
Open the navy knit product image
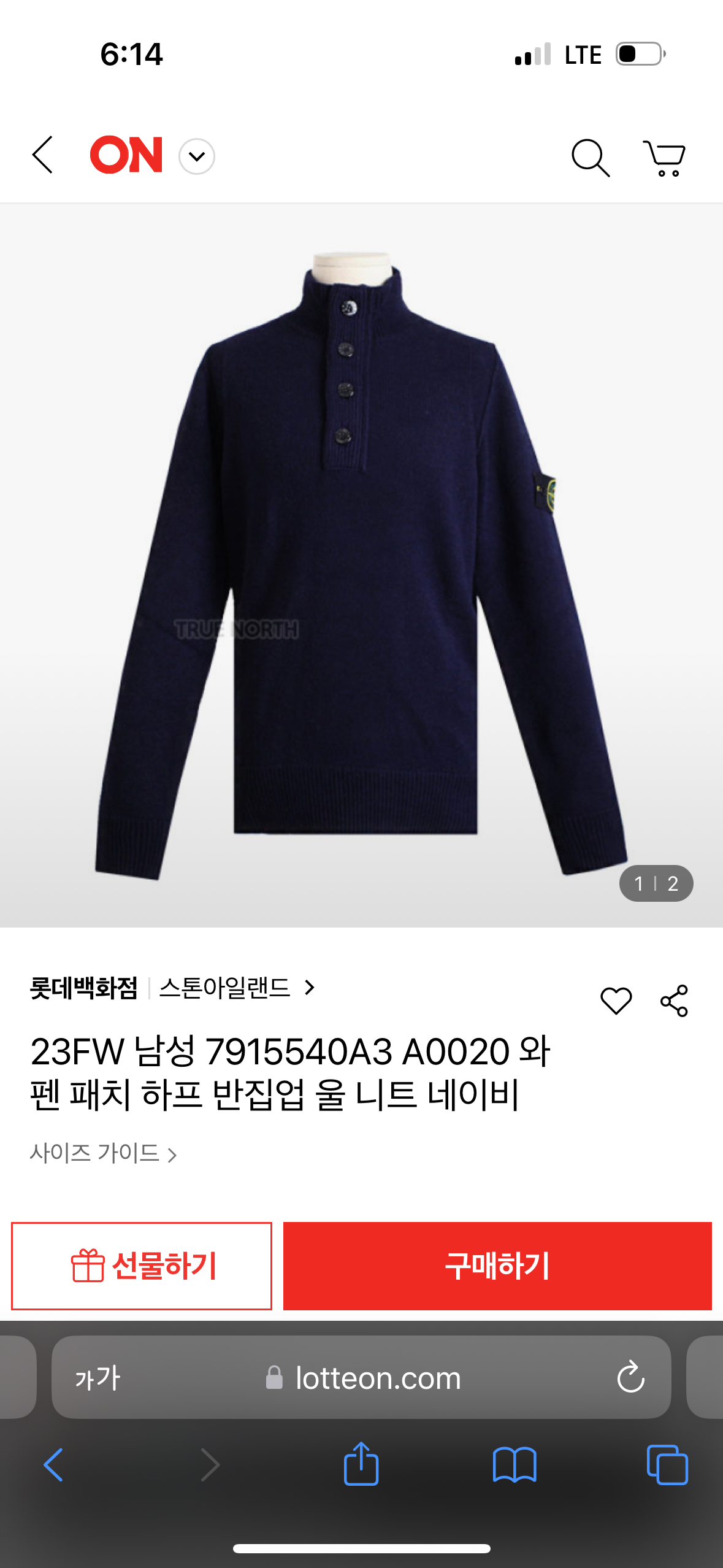tap(361, 564)
